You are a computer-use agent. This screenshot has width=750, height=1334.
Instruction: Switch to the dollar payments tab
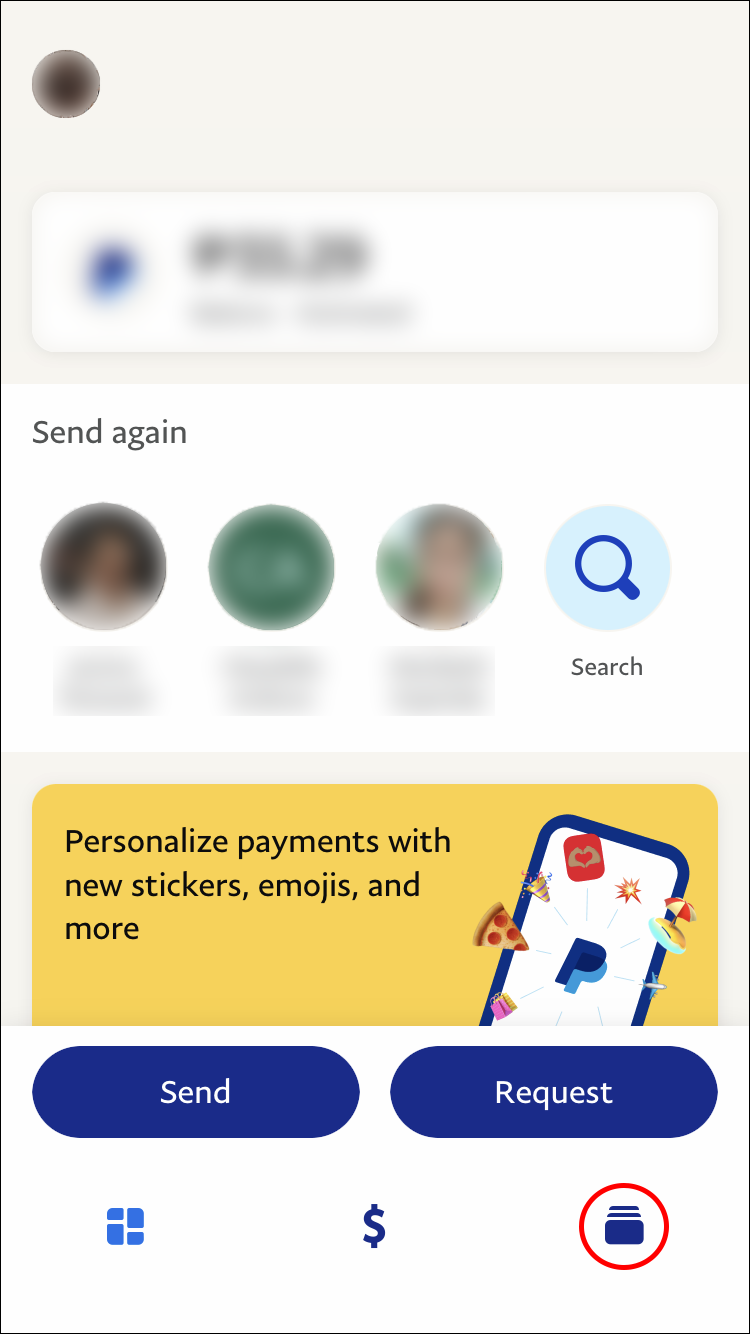pos(374,1226)
